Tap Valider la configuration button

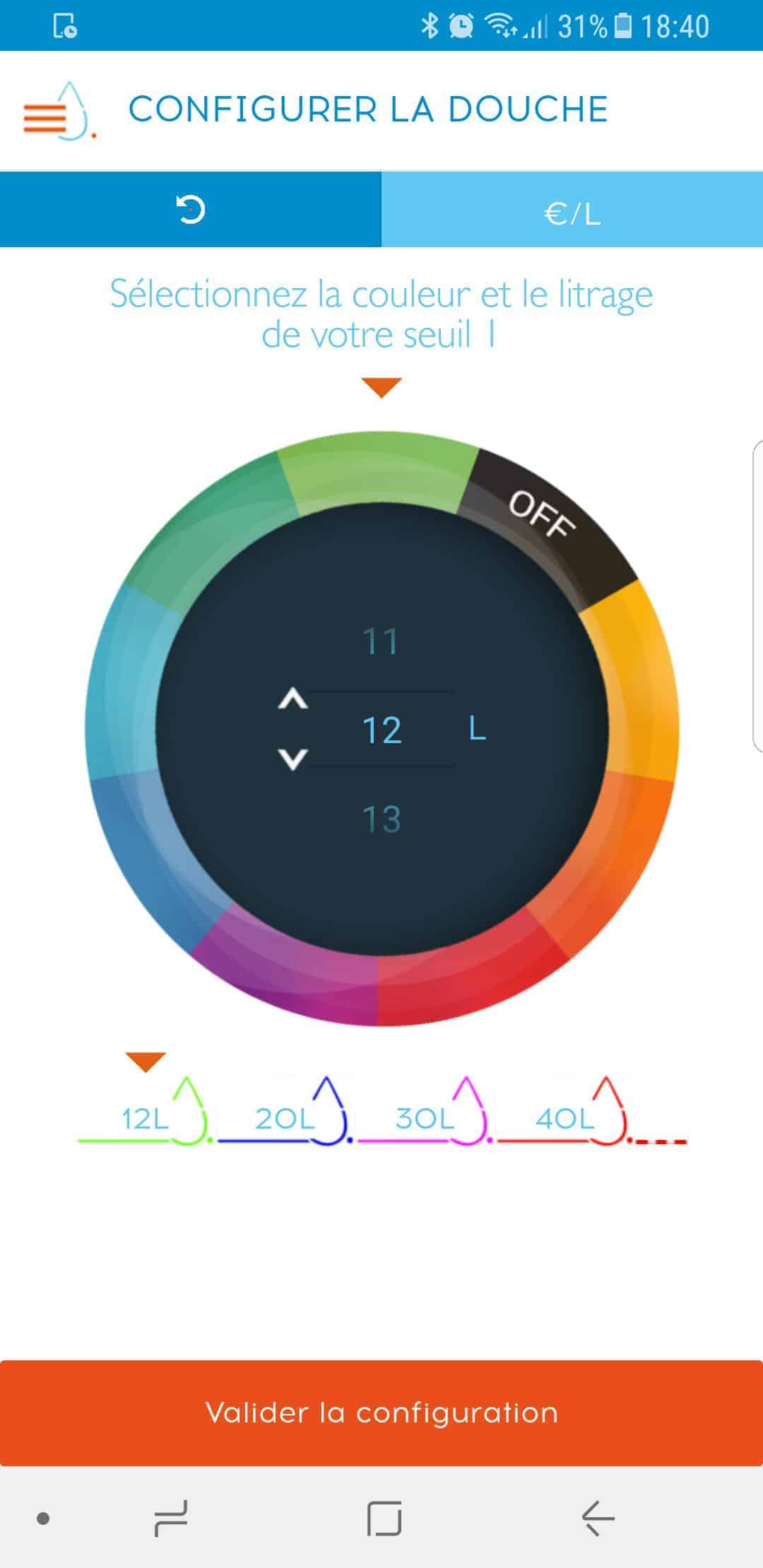tap(381, 1413)
